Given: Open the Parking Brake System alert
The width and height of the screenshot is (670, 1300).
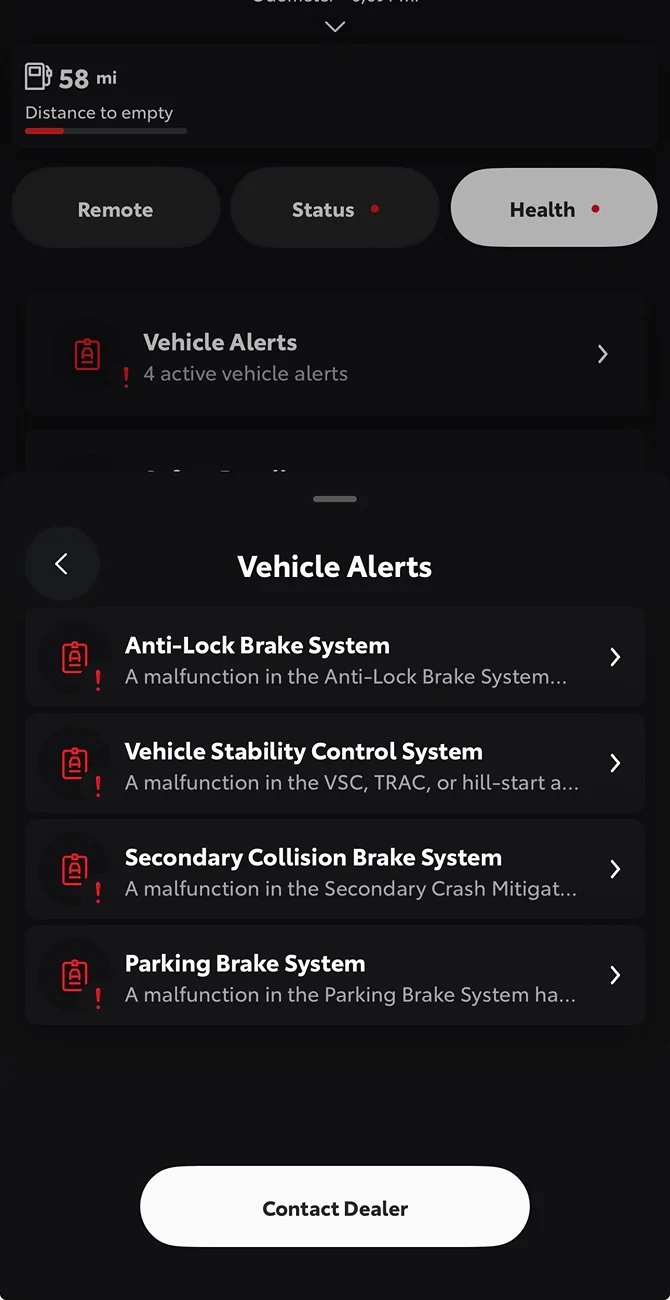Looking at the screenshot, I should point(335,976).
